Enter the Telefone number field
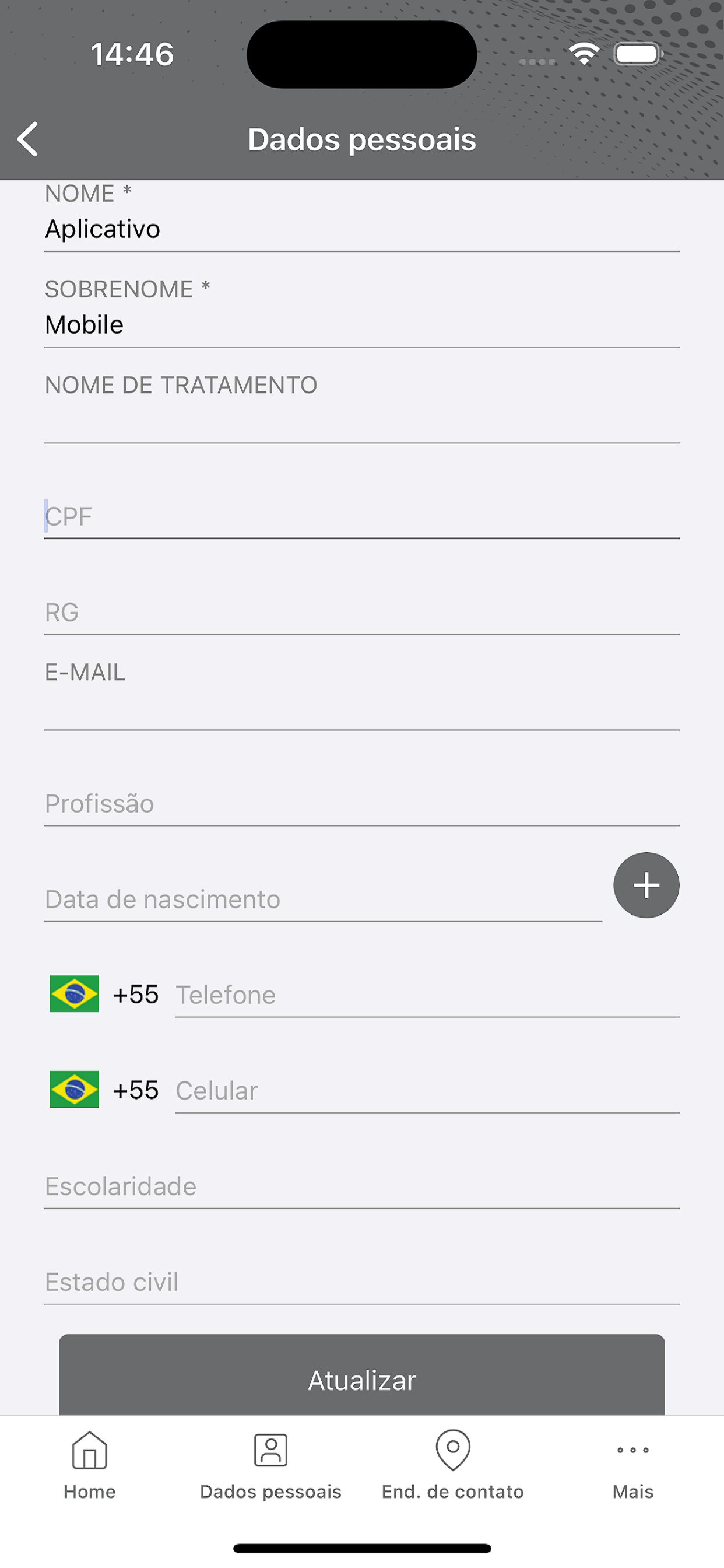Viewport: 724px width, 1568px height. [x=427, y=995]
